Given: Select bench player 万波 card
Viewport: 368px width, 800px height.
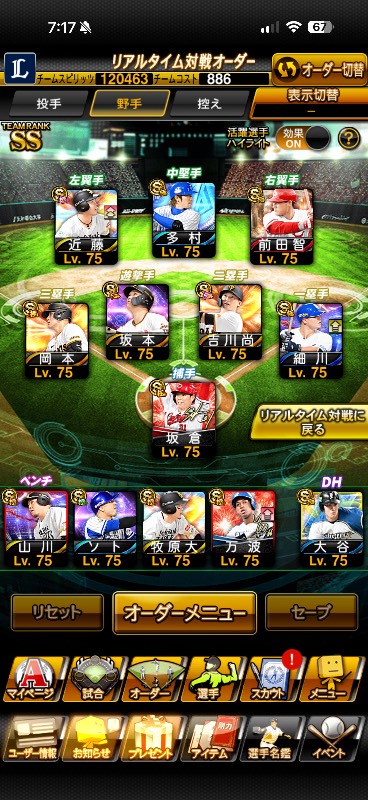Looking at the screenshot, I should point(243,529).
